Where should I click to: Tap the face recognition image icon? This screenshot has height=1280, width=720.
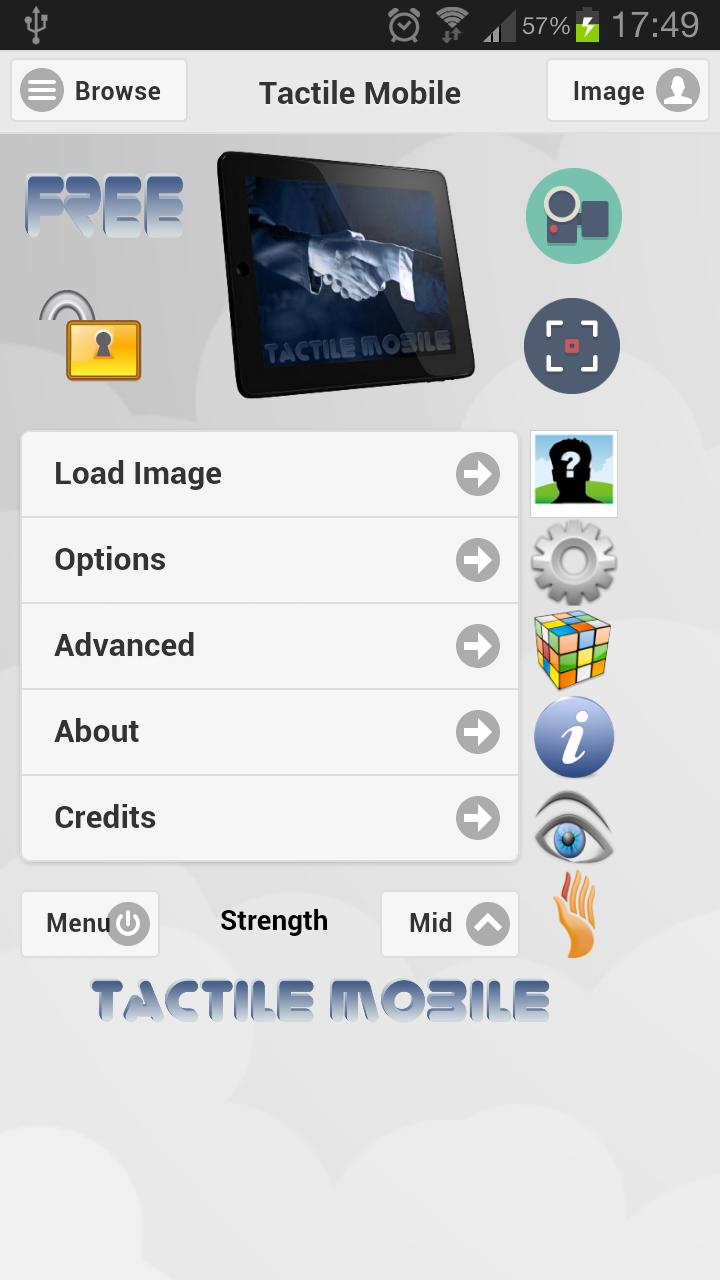coord(573,472)
